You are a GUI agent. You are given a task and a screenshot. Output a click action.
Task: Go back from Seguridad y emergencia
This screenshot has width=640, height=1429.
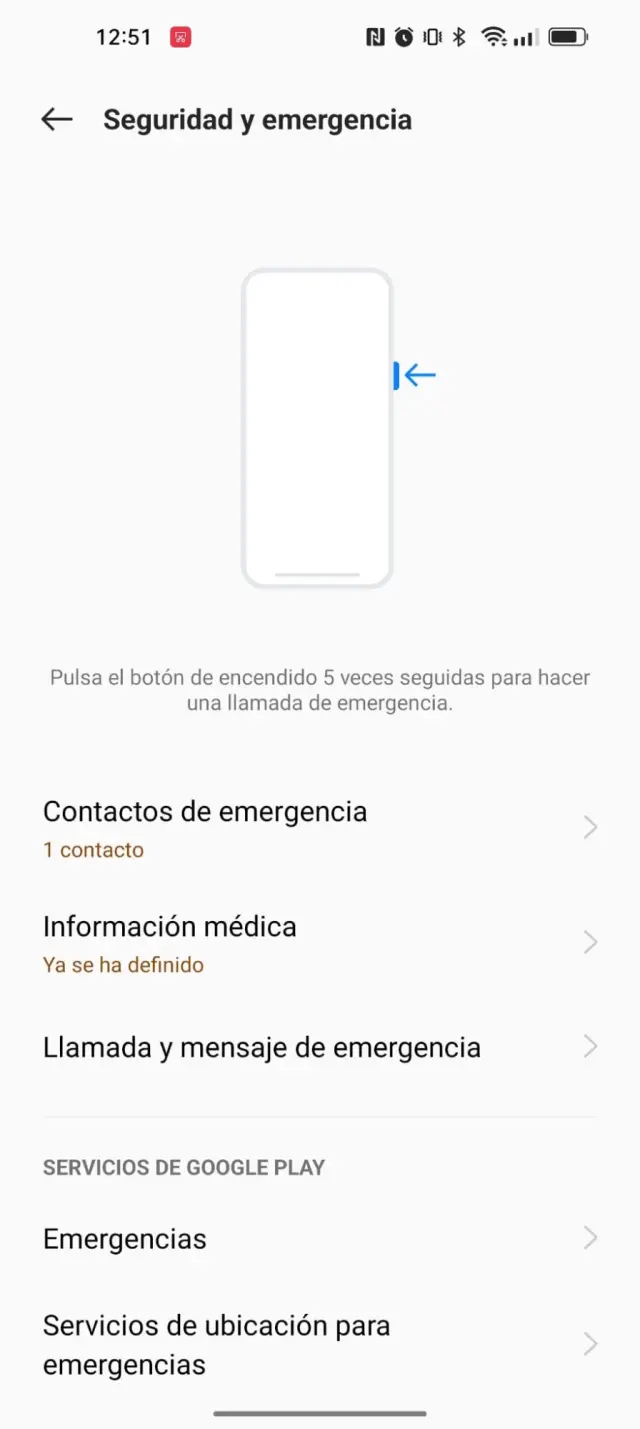[57, 120]
